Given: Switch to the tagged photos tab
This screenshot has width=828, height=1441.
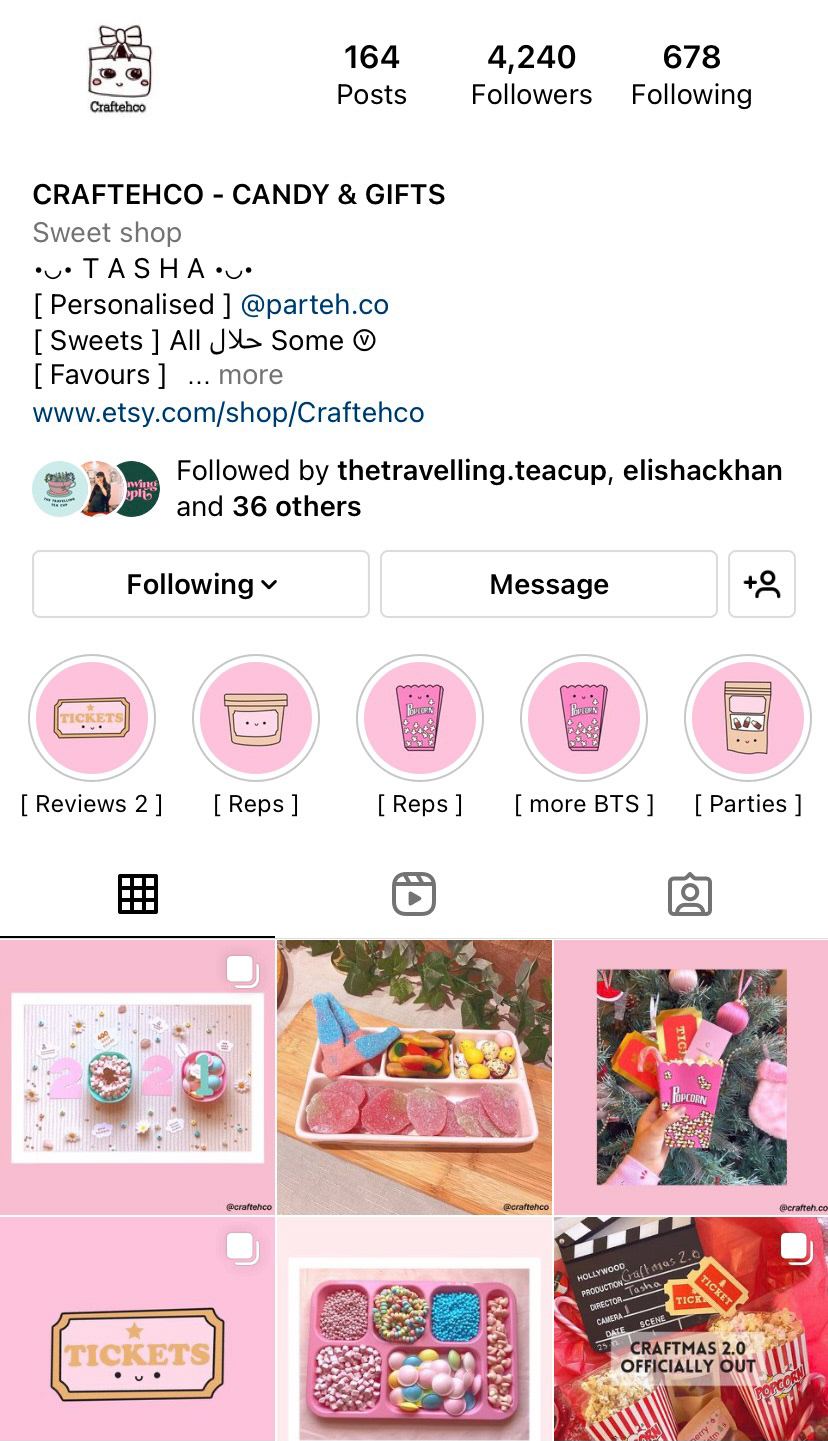Looking at the screenshot, I should click(689, 894).
